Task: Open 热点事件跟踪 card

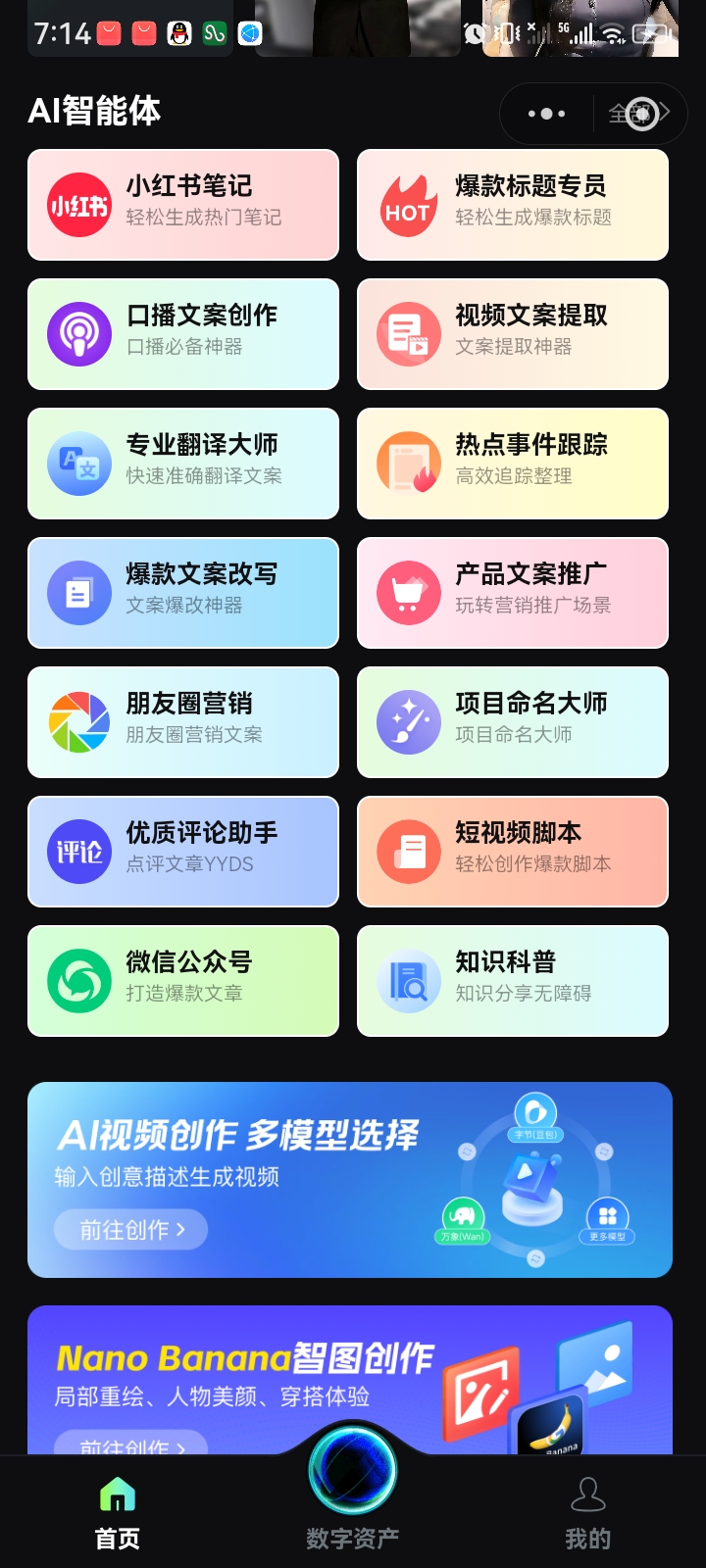Action: click(513, 464)
